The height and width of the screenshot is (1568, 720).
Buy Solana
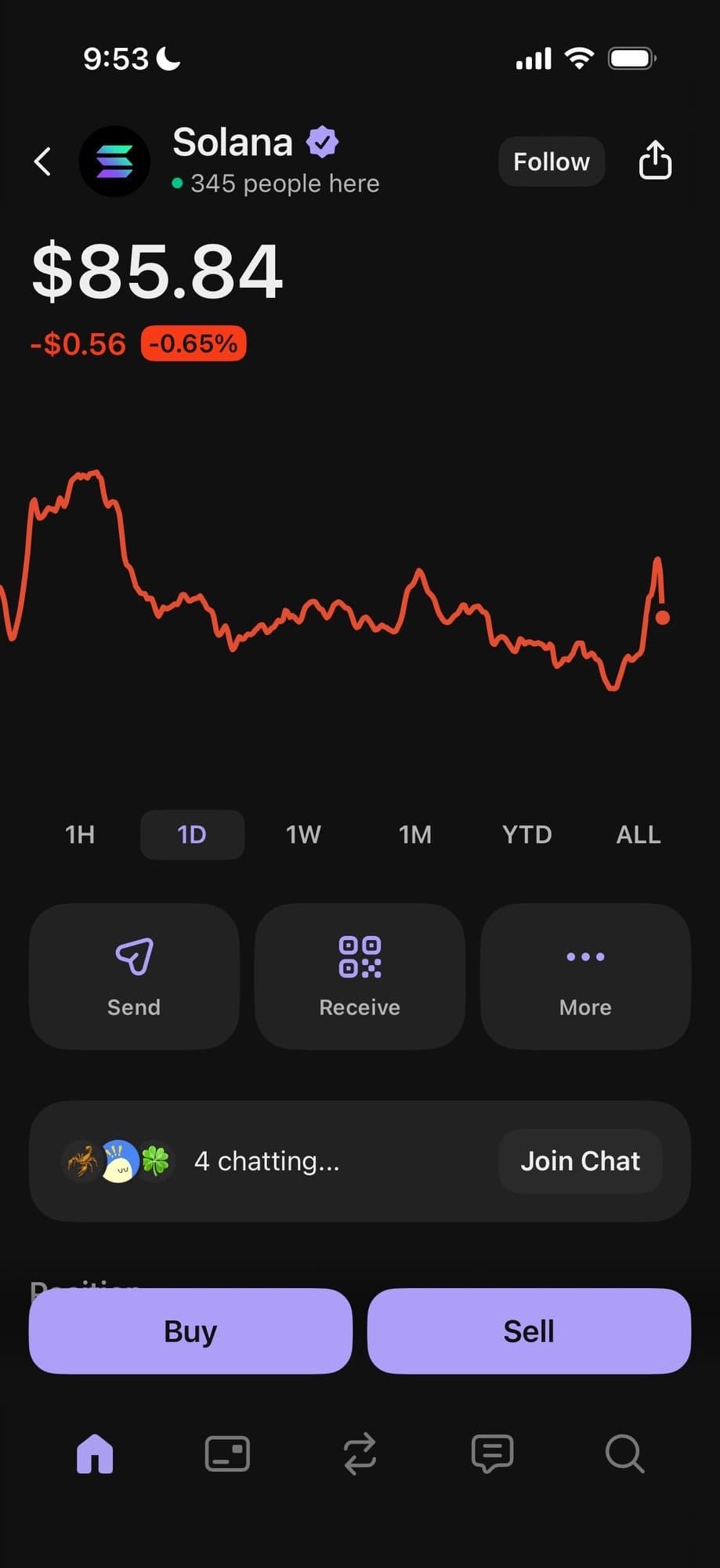190,1331
